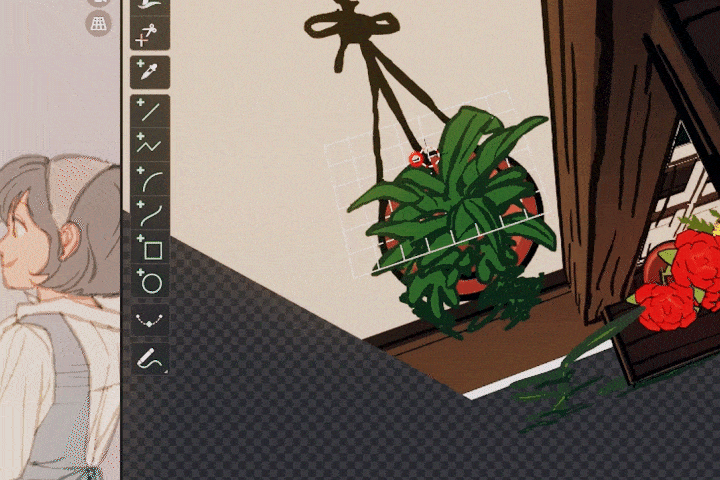Select the ellipse shape tool
The height and width of the screenshot is (480, 720).
point(150,282)
